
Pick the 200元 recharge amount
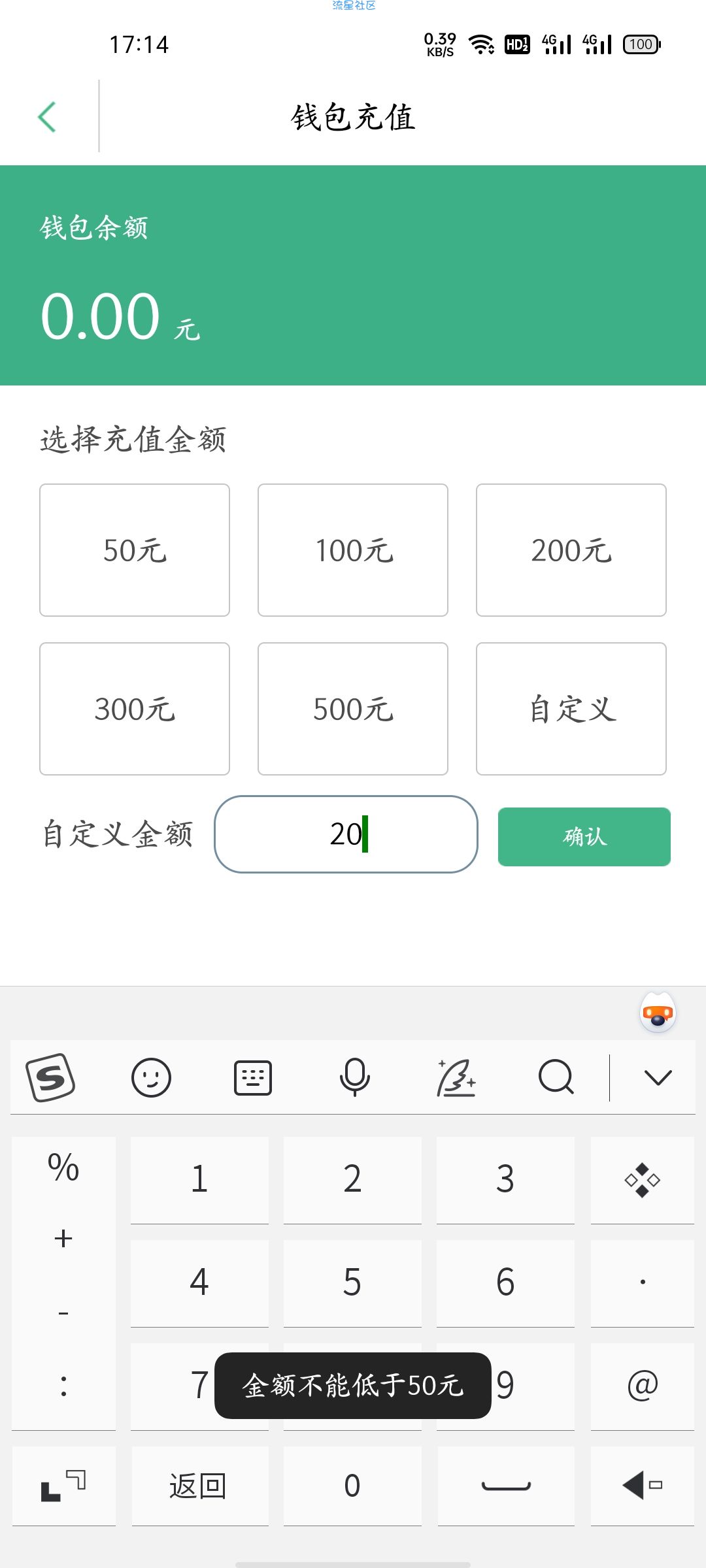click(x=571, y=550)
